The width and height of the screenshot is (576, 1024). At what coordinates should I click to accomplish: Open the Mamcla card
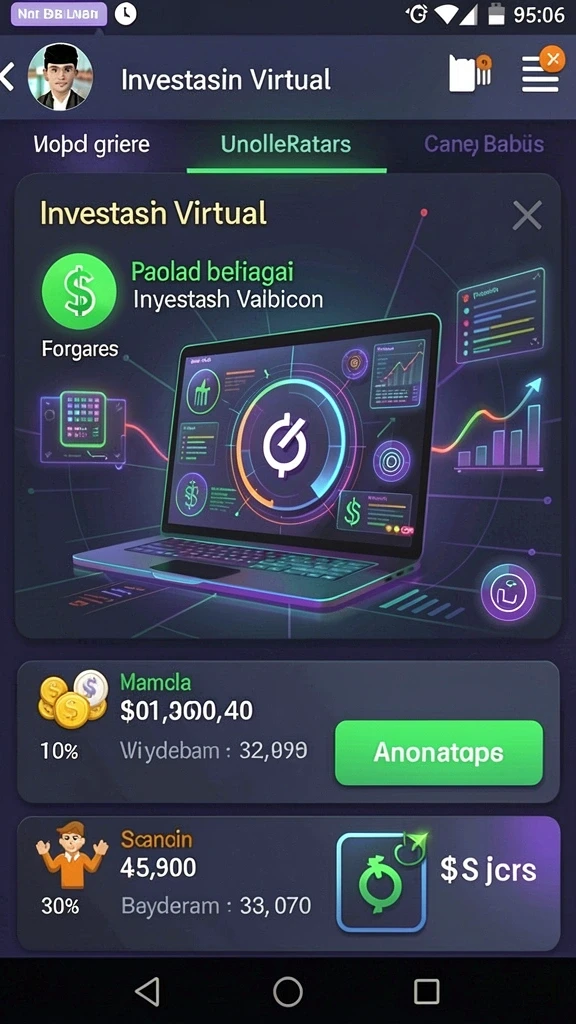coord(288,731)
